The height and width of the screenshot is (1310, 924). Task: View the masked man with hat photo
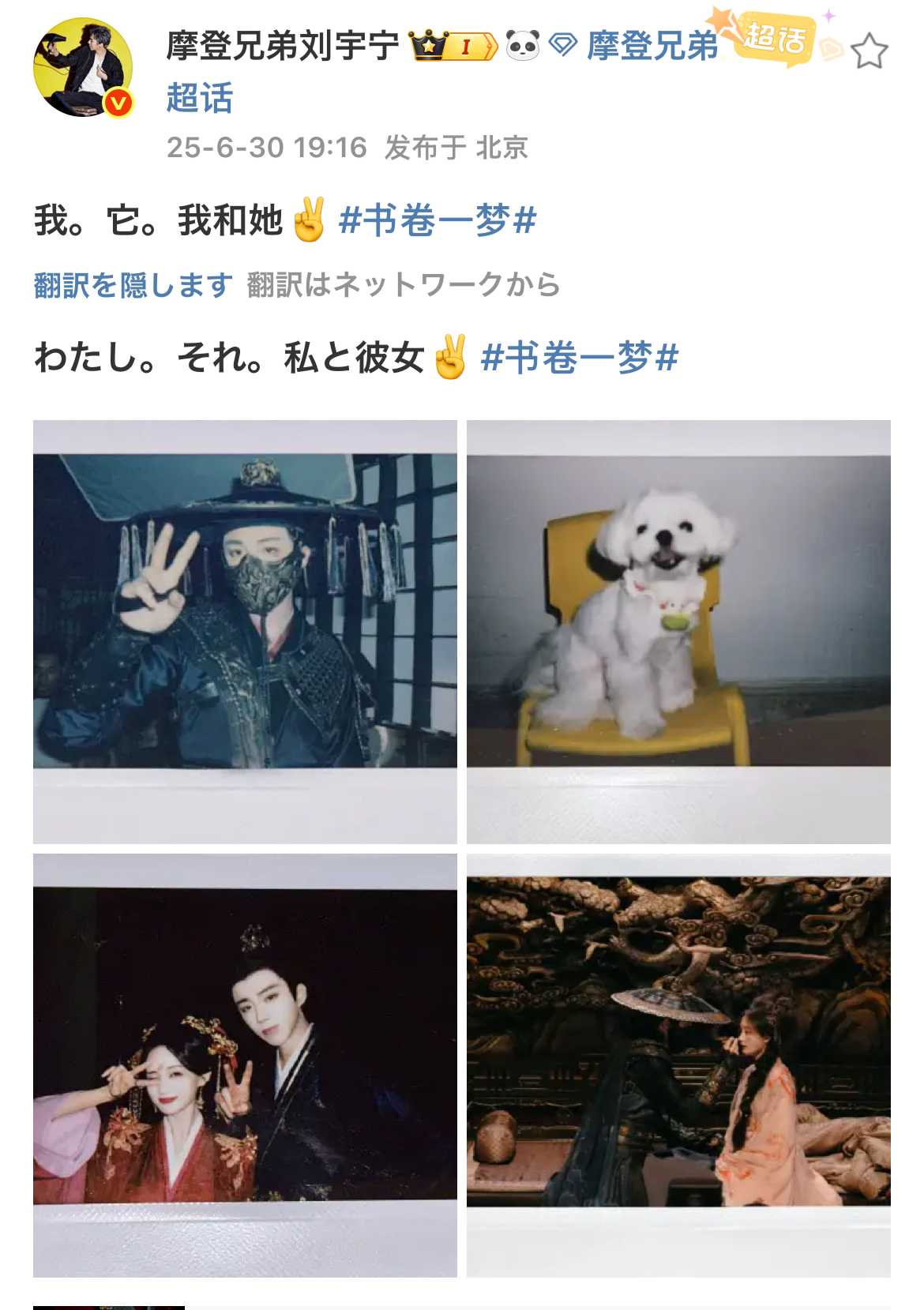click(245, 631)
